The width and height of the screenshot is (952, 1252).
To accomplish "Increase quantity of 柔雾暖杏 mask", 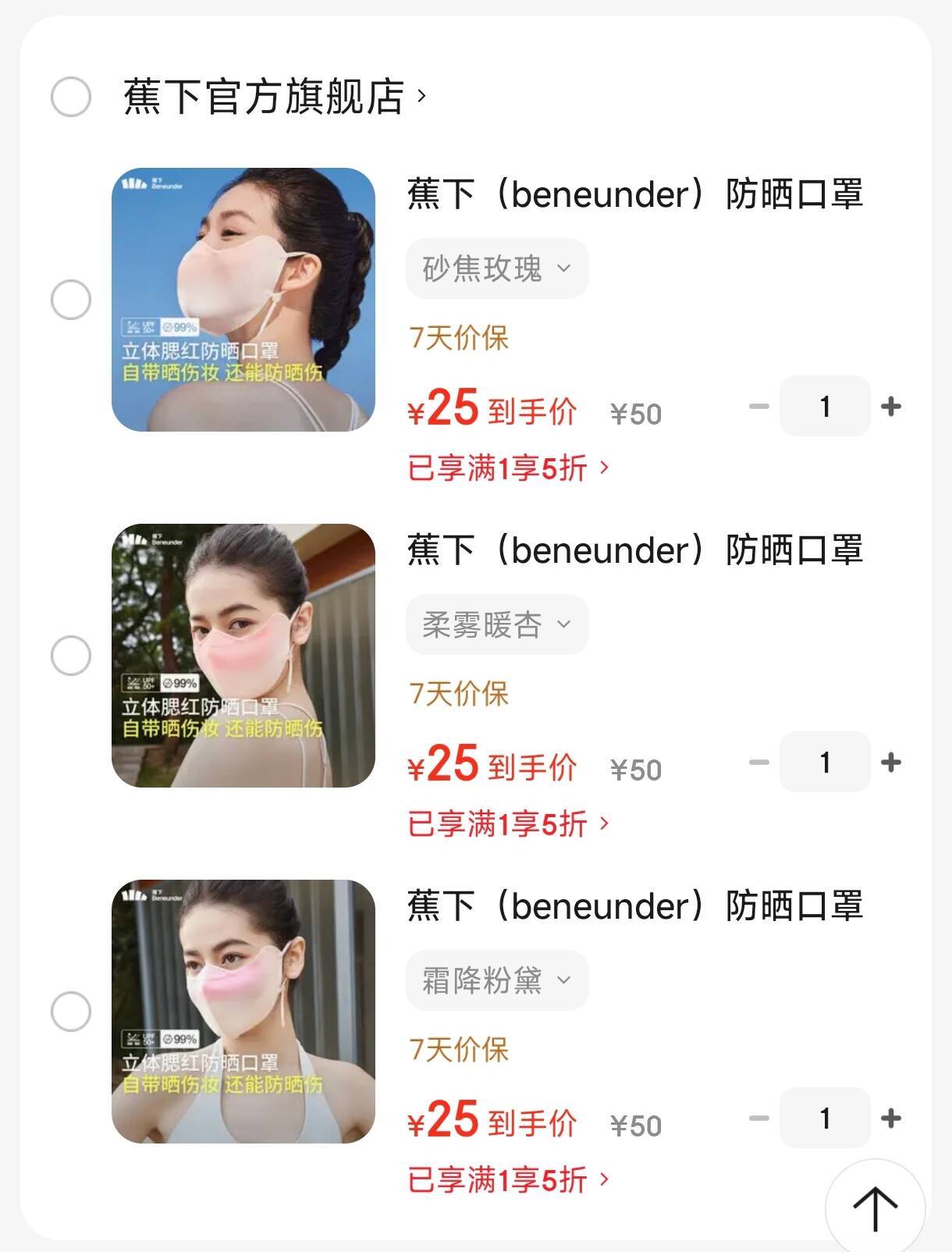I will click(890, 762).
